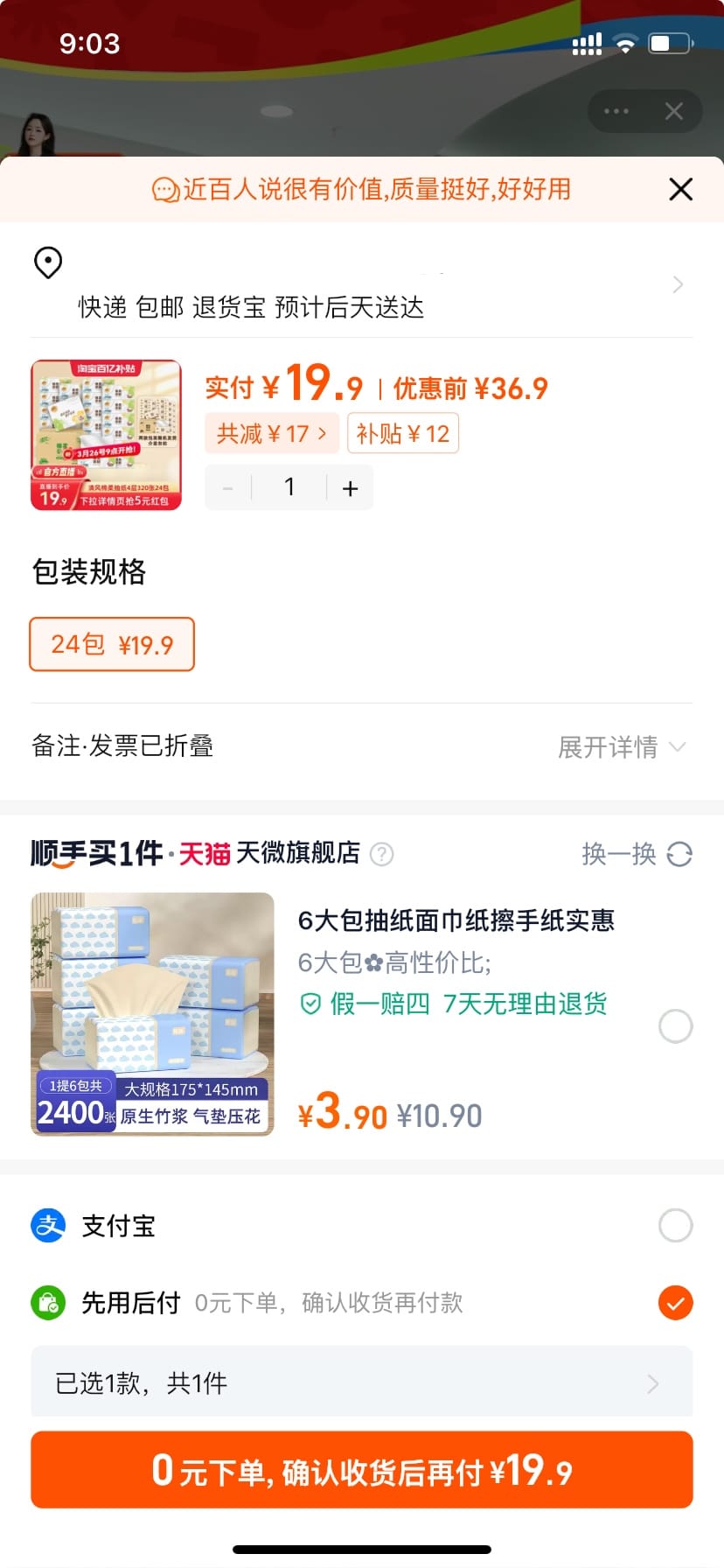
Task: Select the 24包 ¥19.9 package option
Action: pos(111,644)
